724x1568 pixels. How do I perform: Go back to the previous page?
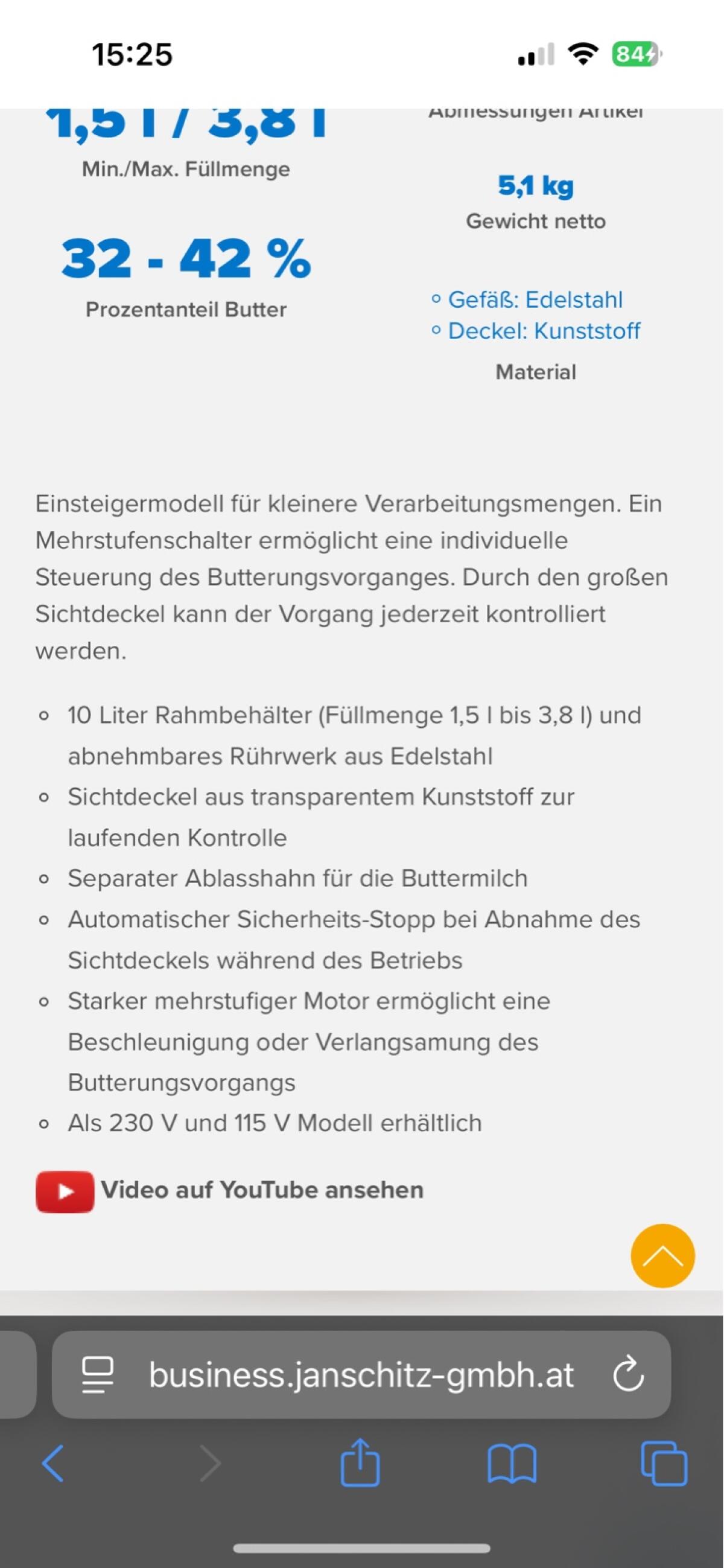tap(53, 1464)
